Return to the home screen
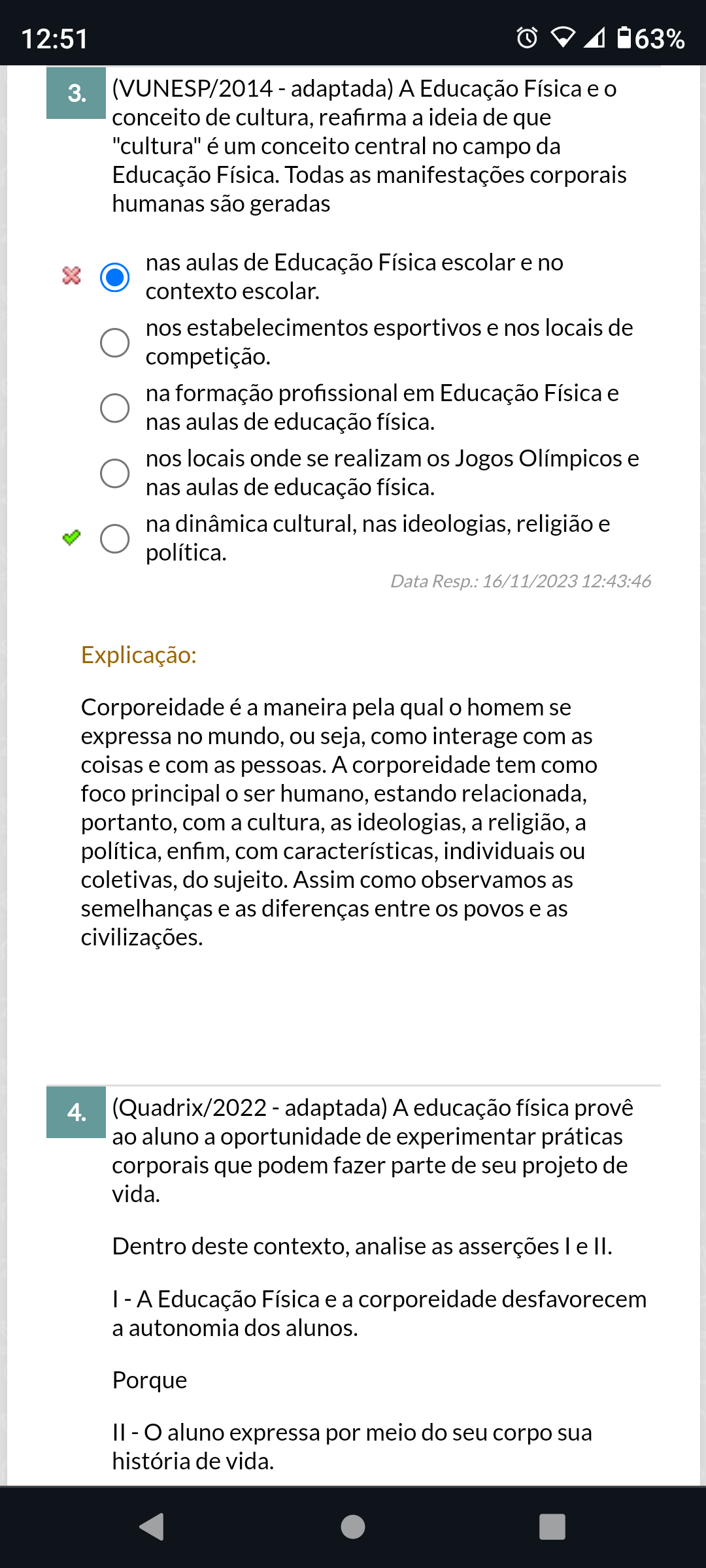This screenshot has height=1568, width=706. tap(353, 1527)
